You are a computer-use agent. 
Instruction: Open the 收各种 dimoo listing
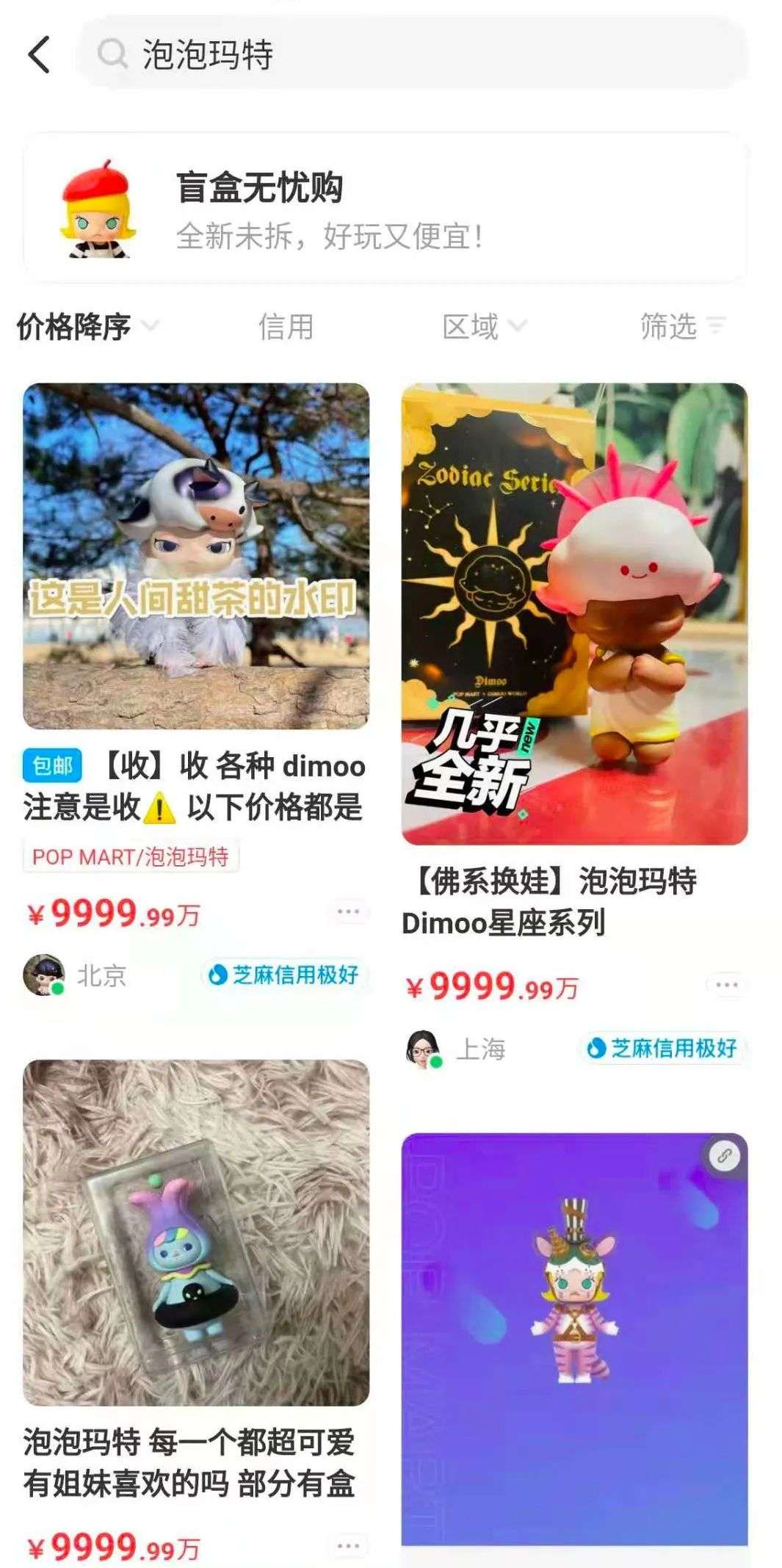pos(196,557)
